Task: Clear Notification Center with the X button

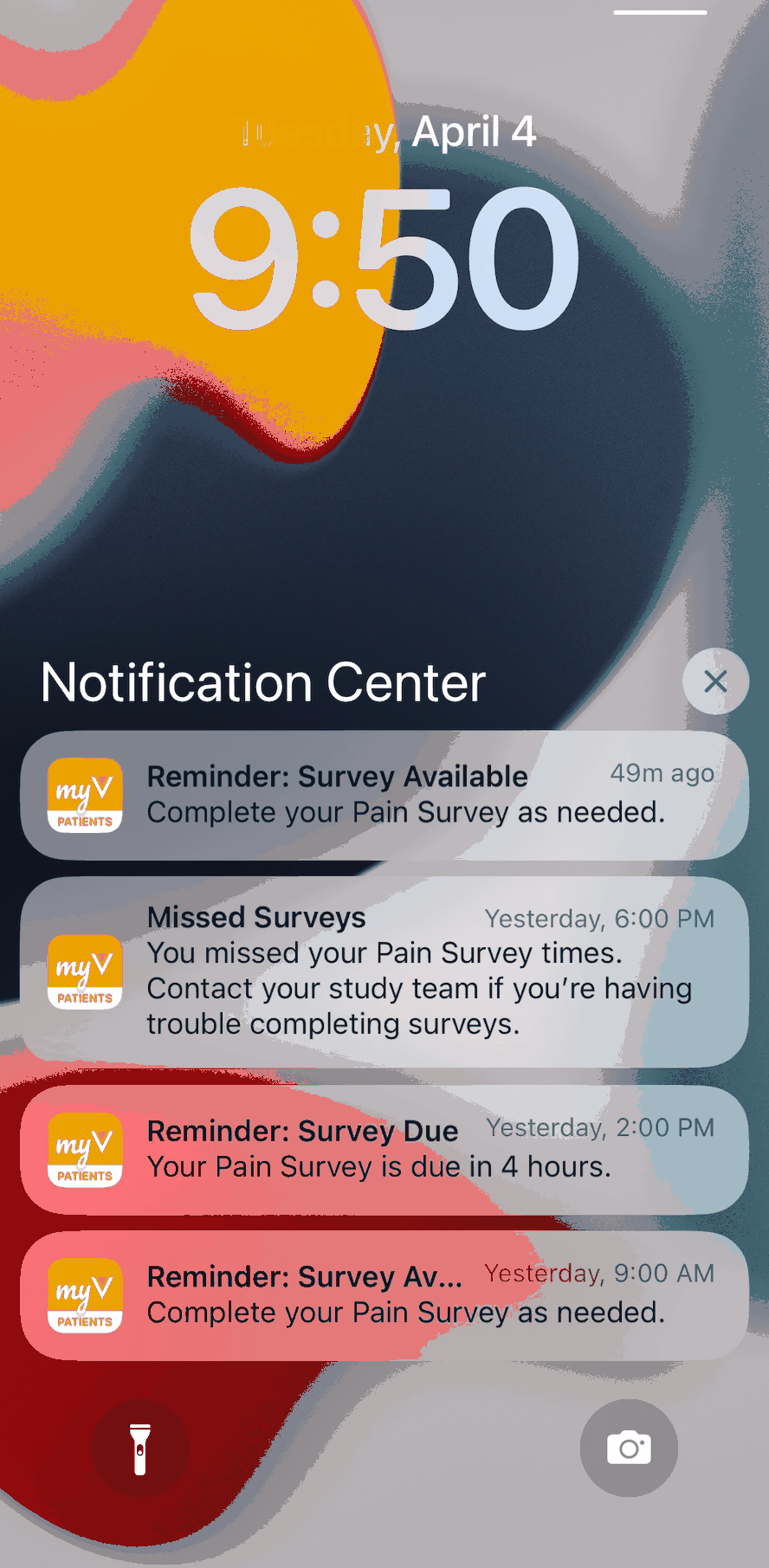Action: tap(715, 681)
